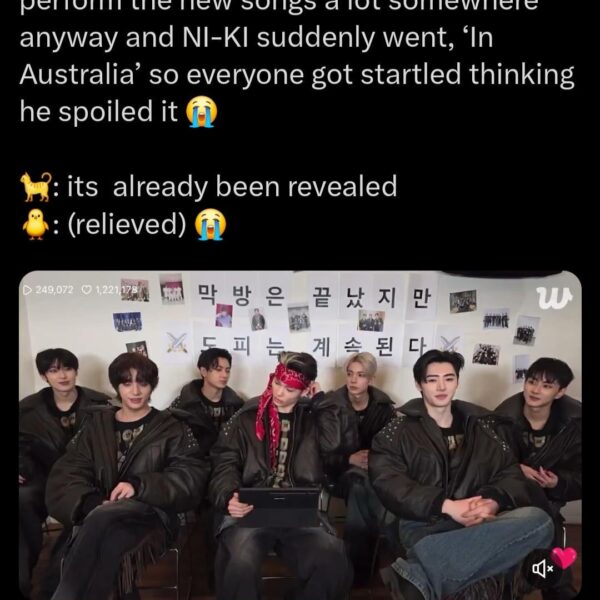This screenshot has height=600, width=600.
Task: Open the embedded group video
Action: pyautogui.click(x=300, y=430)
